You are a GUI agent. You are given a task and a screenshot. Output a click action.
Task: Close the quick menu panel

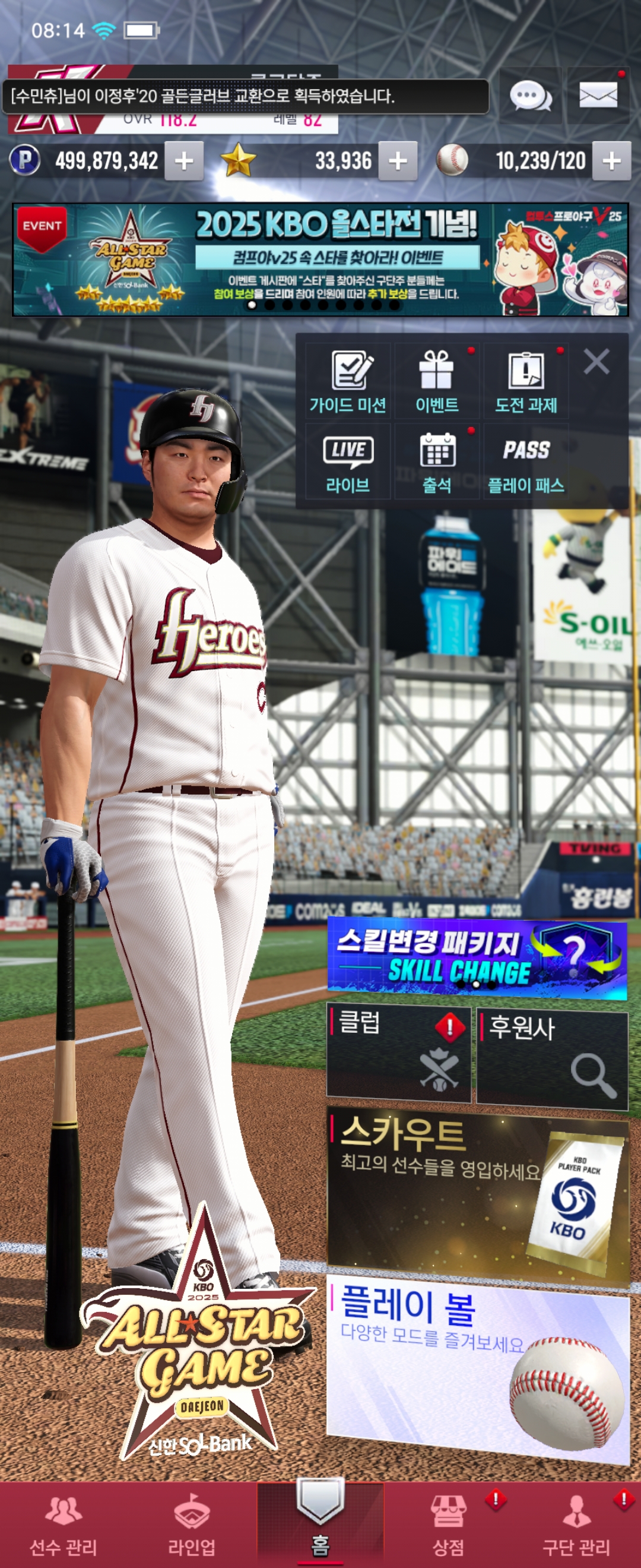point(596,362)
